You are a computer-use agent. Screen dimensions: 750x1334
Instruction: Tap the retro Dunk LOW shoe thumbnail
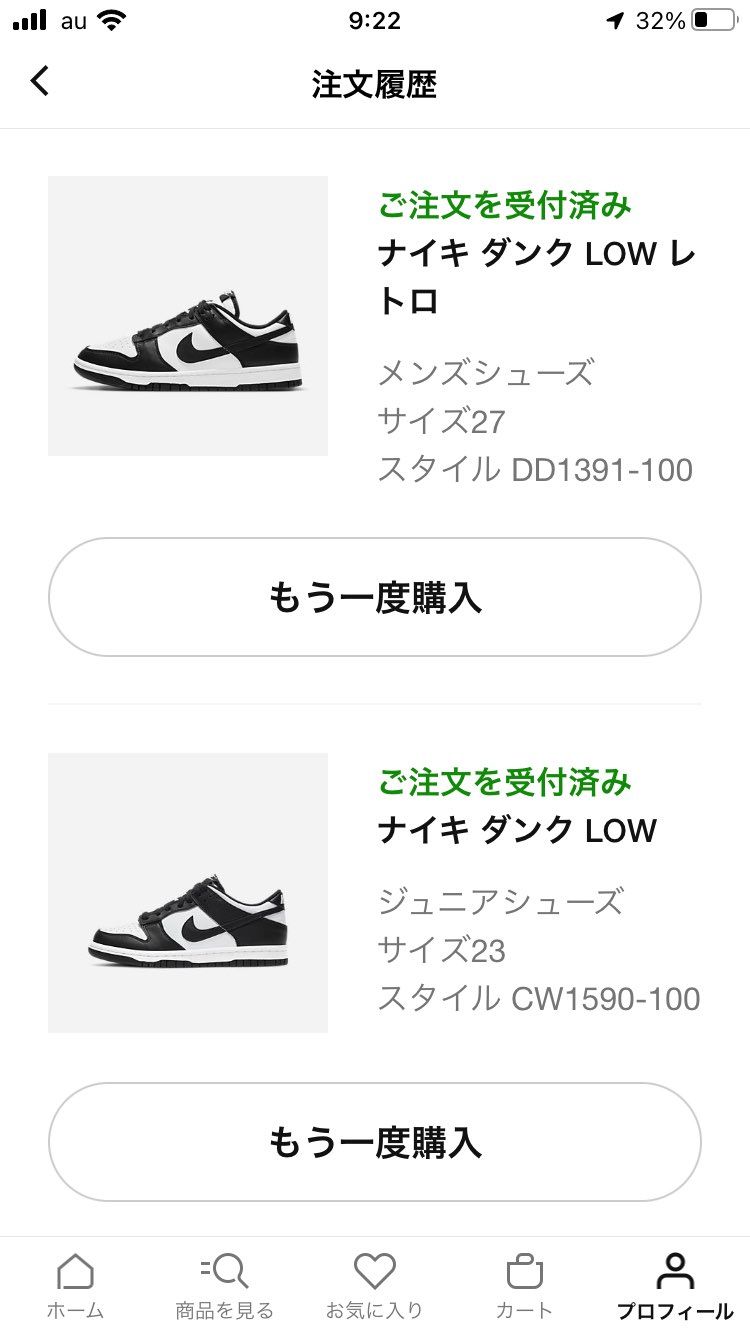coord(187,314)
